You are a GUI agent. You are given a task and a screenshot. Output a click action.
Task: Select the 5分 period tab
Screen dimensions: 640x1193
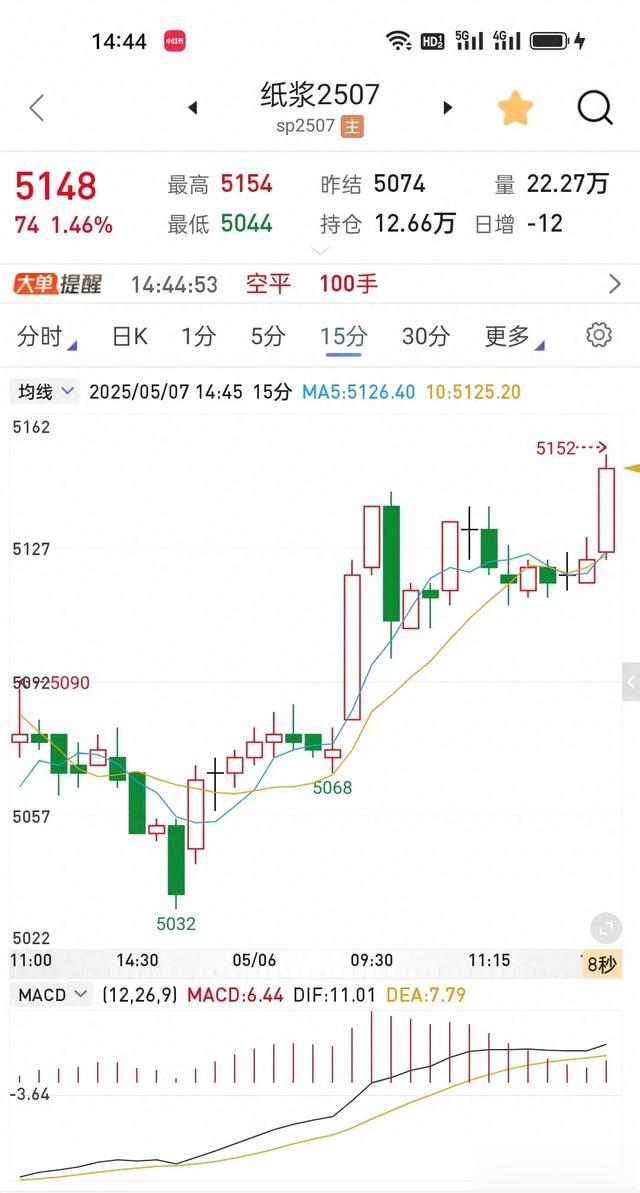coord(268,336)
